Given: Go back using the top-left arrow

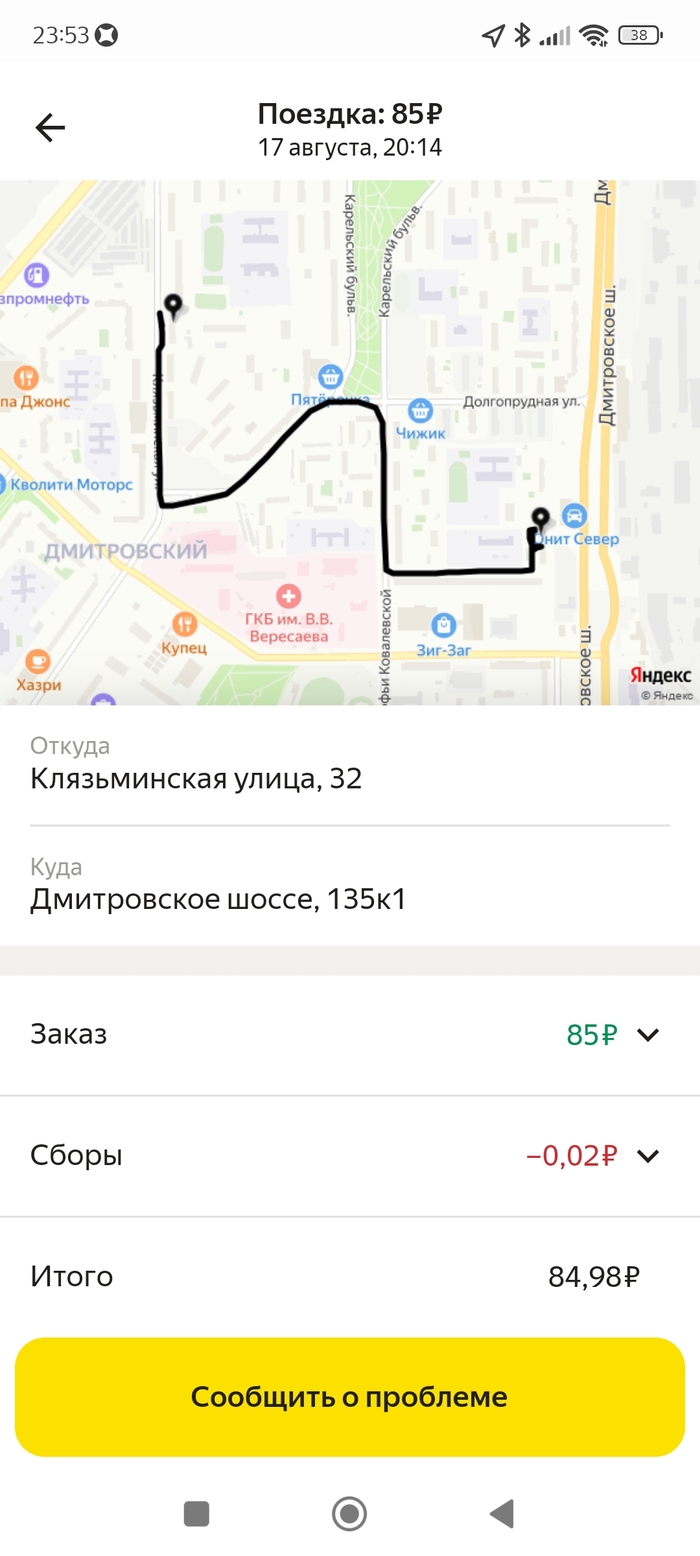Looking at the screenshot, I should pyautogui.click(x=50, y=127).
